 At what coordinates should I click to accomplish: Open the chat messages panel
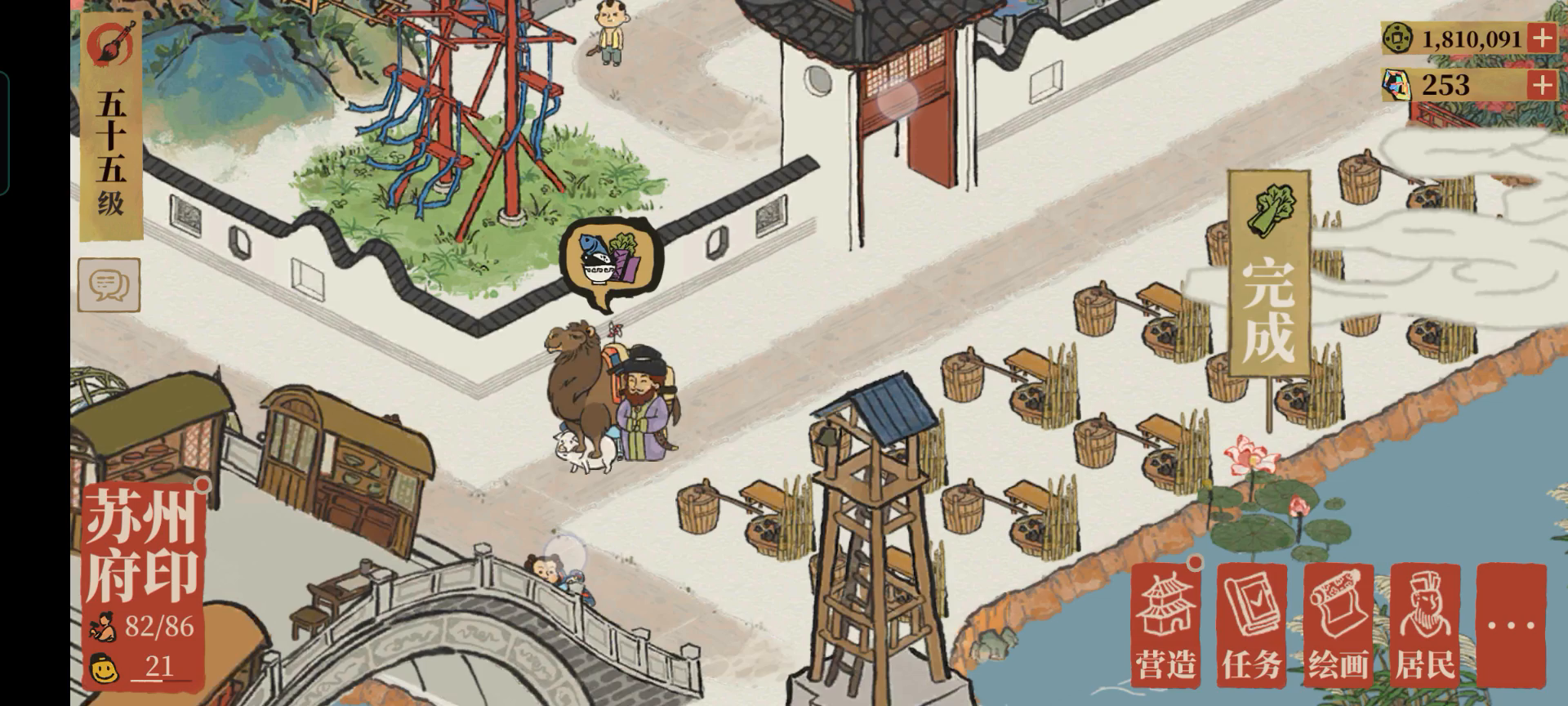coord(109,285)
